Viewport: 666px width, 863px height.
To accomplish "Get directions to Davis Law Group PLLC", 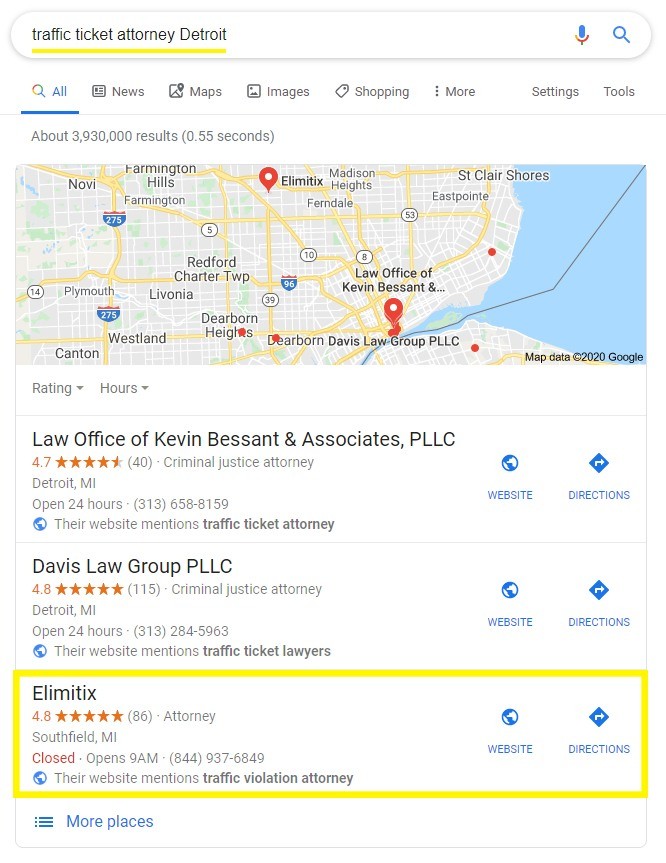I will [x=599, y=602].
